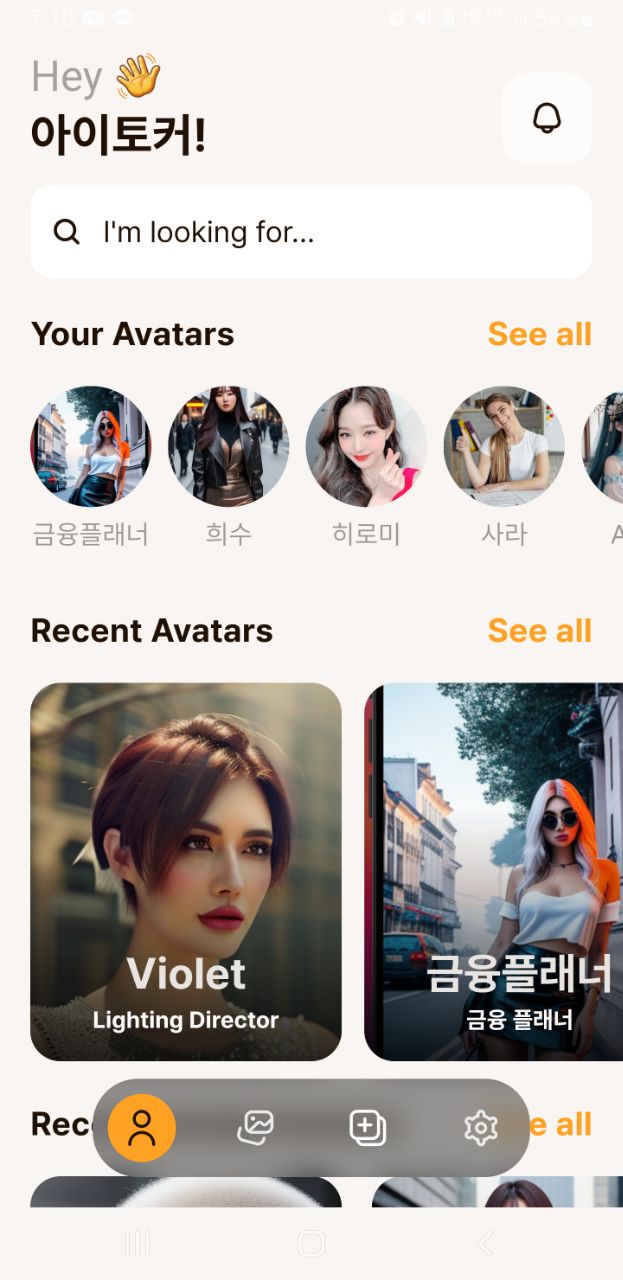Screen dimensions: 623x1280
Task: Open the 금융플래너 avatar circle
Action: click(x=90, y=447)
